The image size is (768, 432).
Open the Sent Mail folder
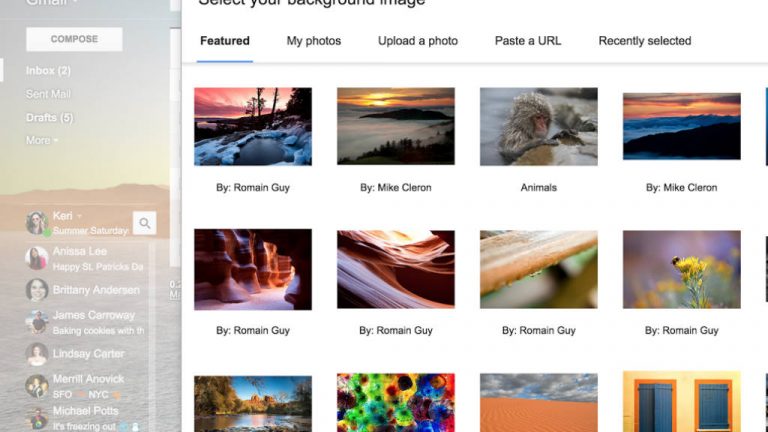point(48,94)
